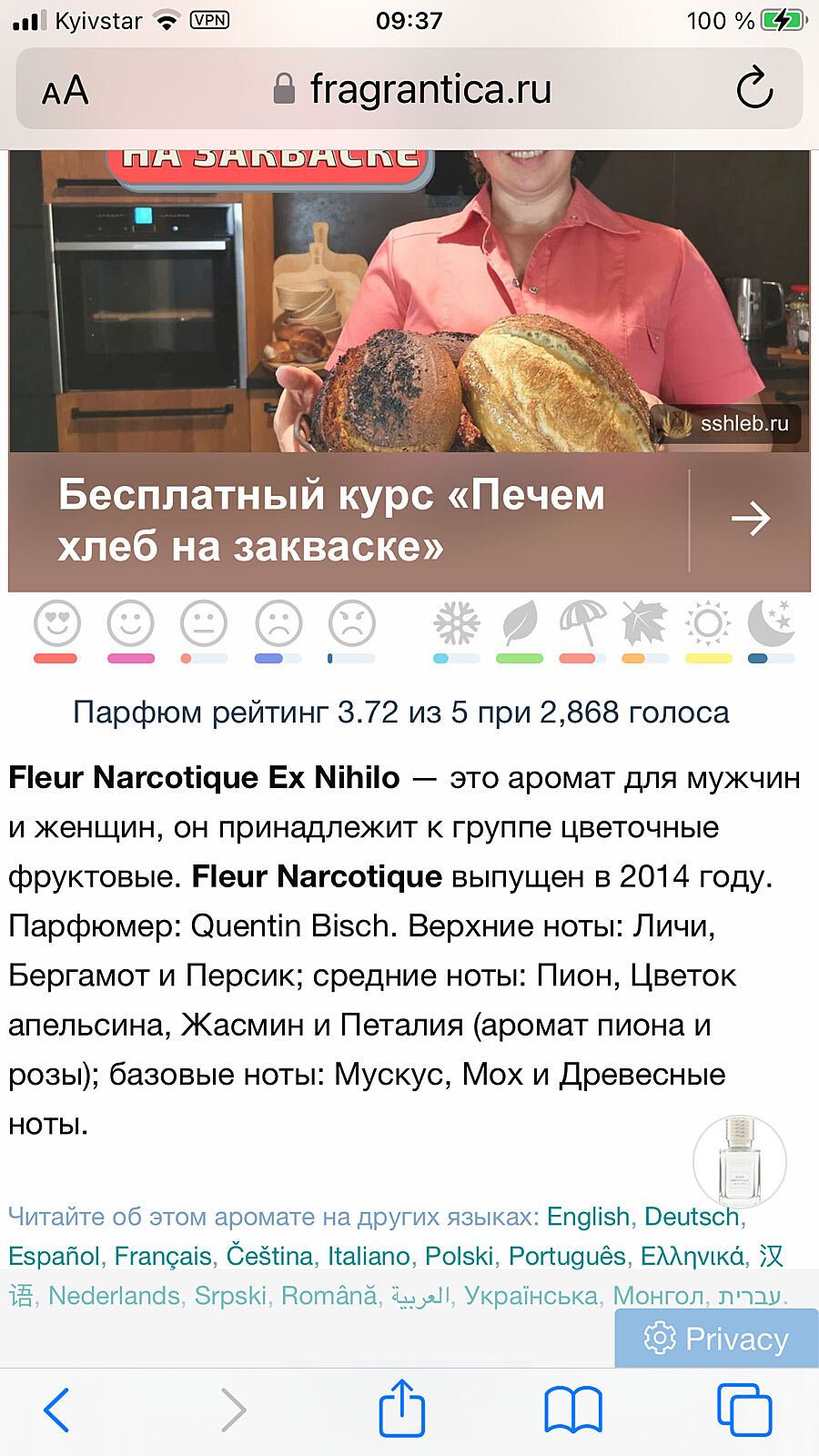Select the winter snowflake season

[x=456, y=624]
